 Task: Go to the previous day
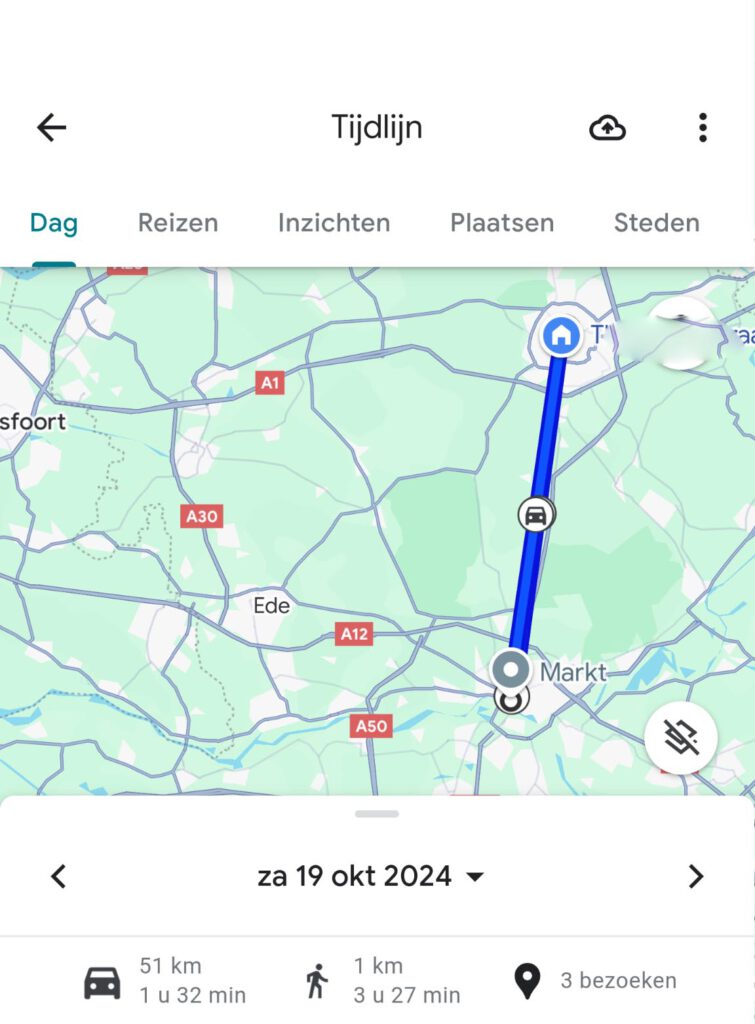tap(59, 877)
